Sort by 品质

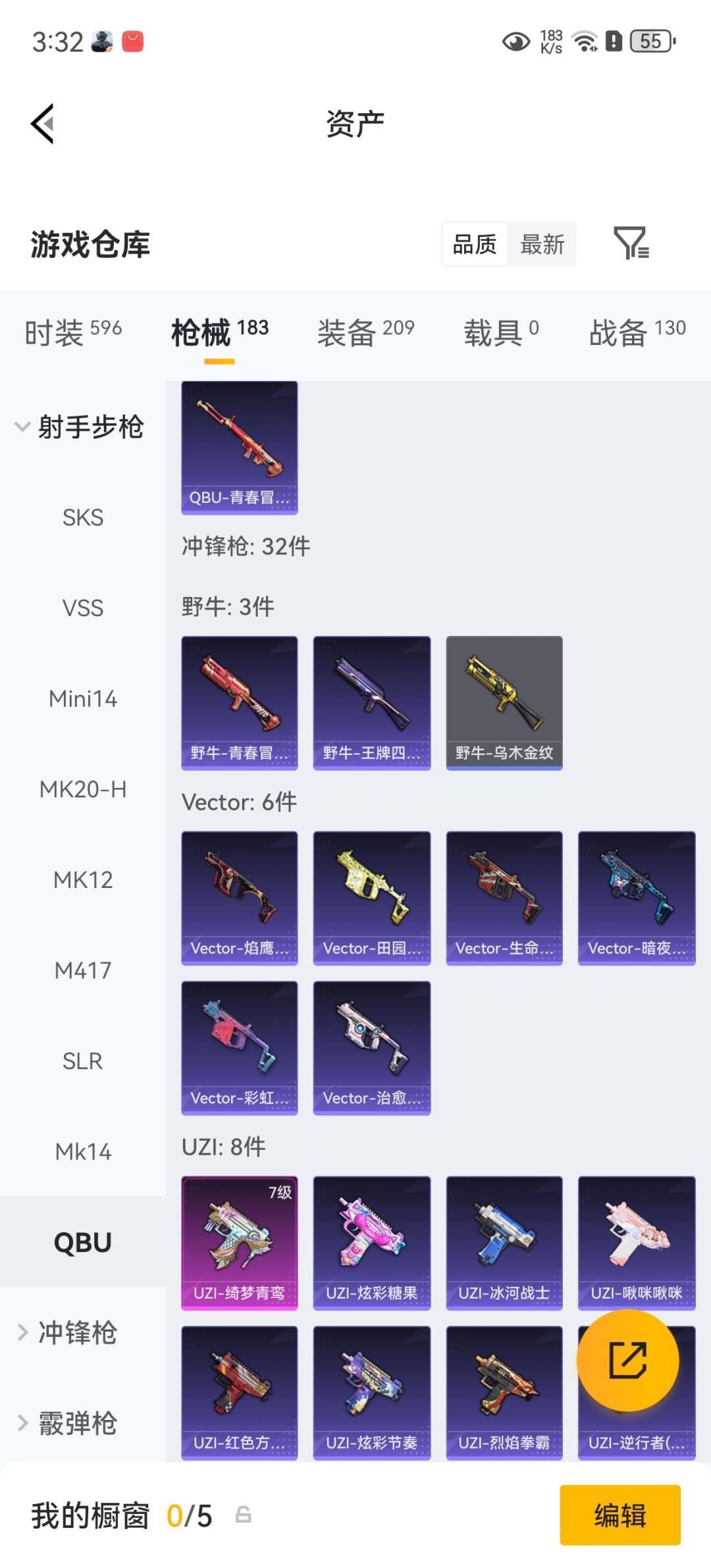tap(474, 244)
